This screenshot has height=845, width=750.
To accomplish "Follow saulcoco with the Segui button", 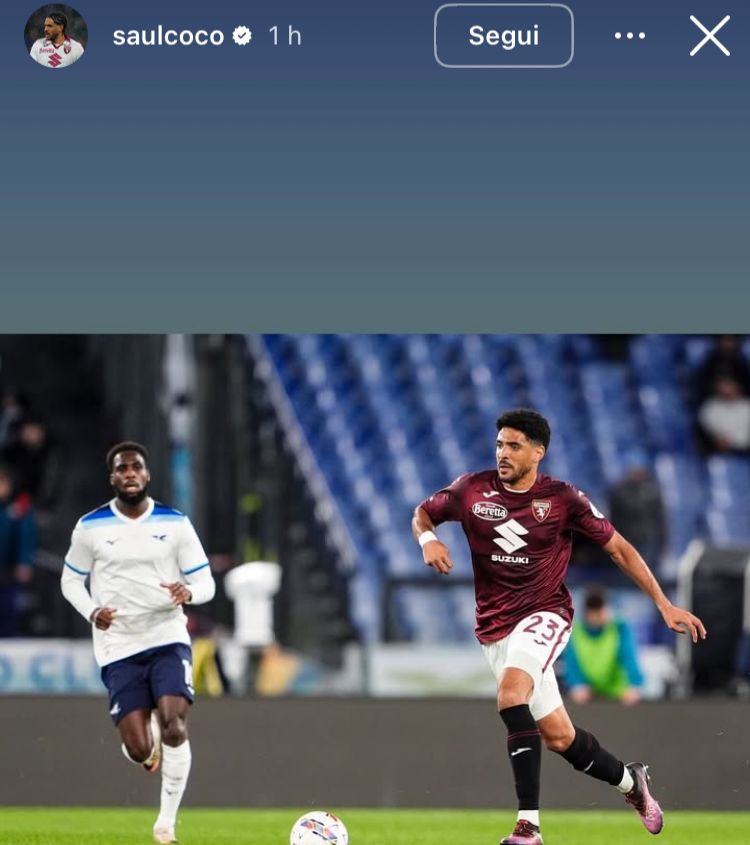I will click(x=503, y=36).
